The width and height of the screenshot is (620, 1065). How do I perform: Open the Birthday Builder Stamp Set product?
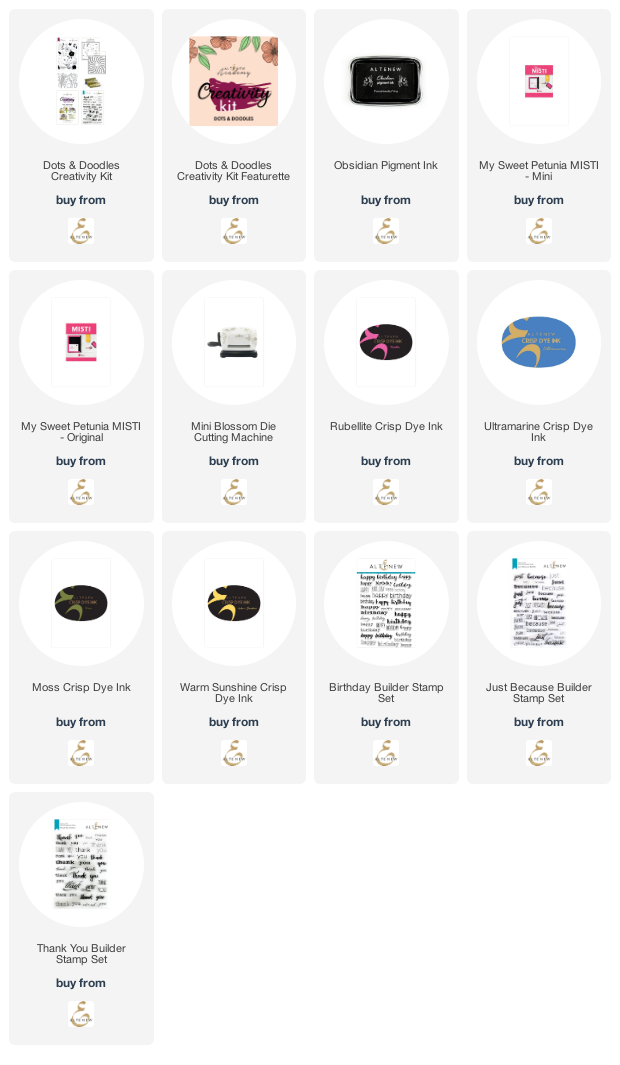386,603
